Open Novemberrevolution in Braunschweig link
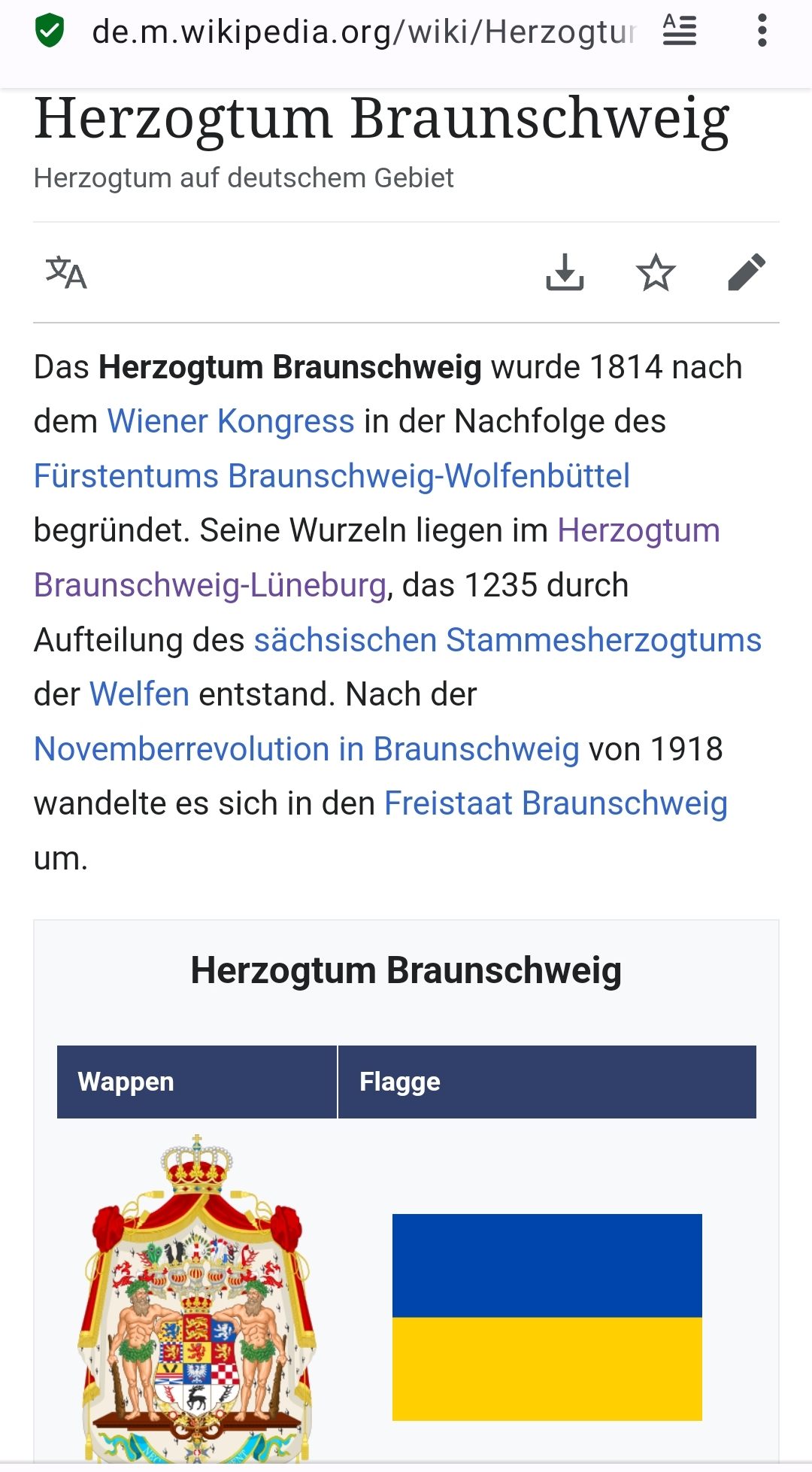The image size is (812, 1472). point(307,749)
